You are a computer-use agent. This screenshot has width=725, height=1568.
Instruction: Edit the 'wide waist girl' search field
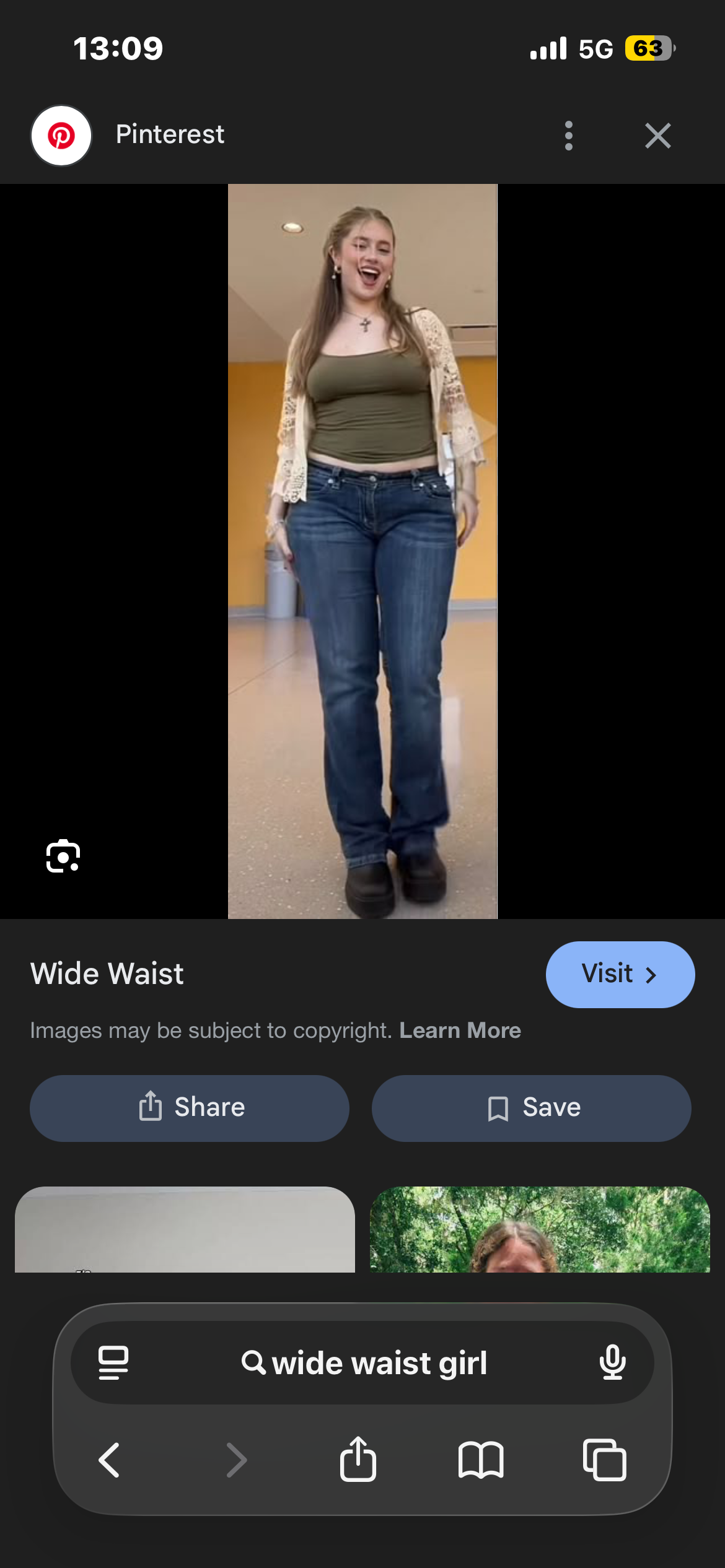coord(366,1363)
